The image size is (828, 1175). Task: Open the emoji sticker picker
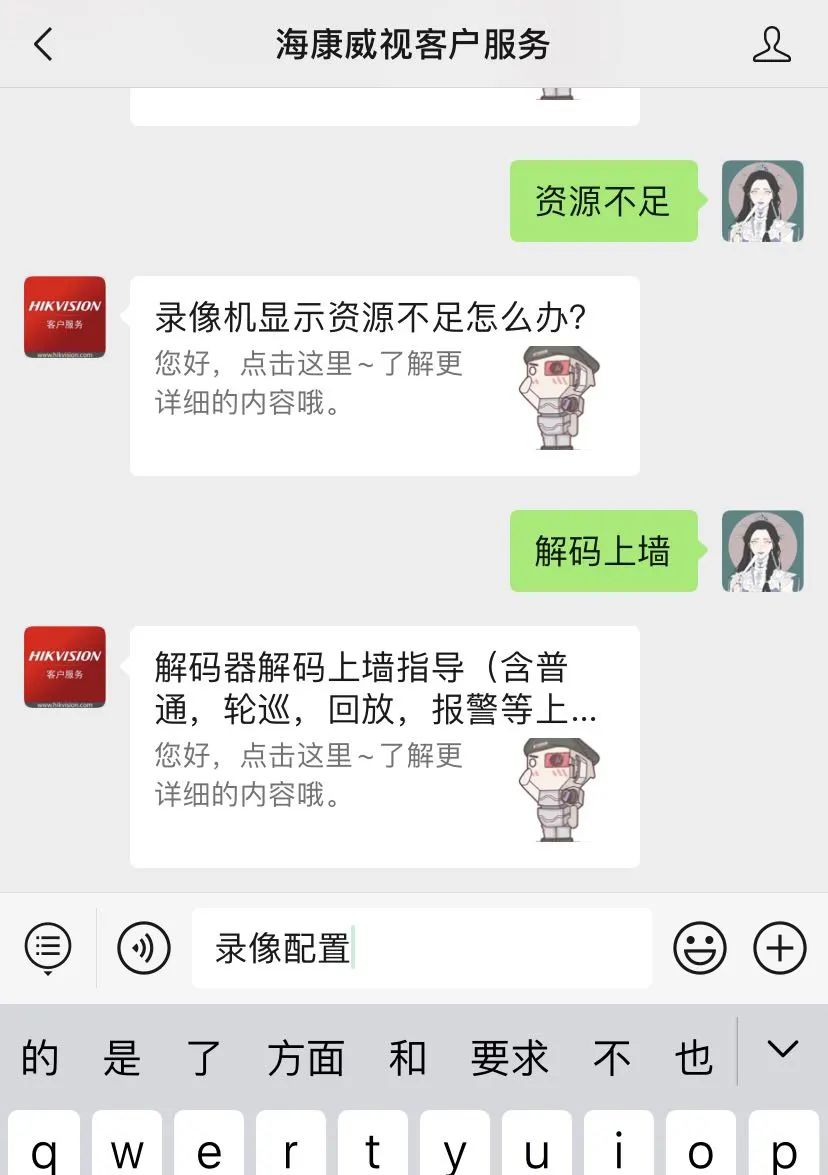(x=699, y=947)
